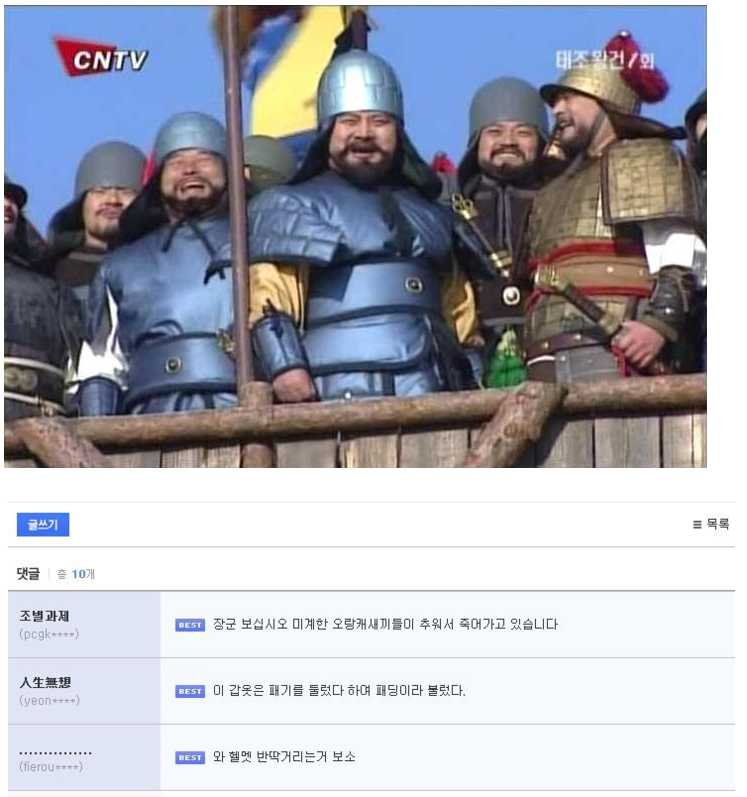Open the 목록 list link
The image size is (747, 797).
click(711, 524)
